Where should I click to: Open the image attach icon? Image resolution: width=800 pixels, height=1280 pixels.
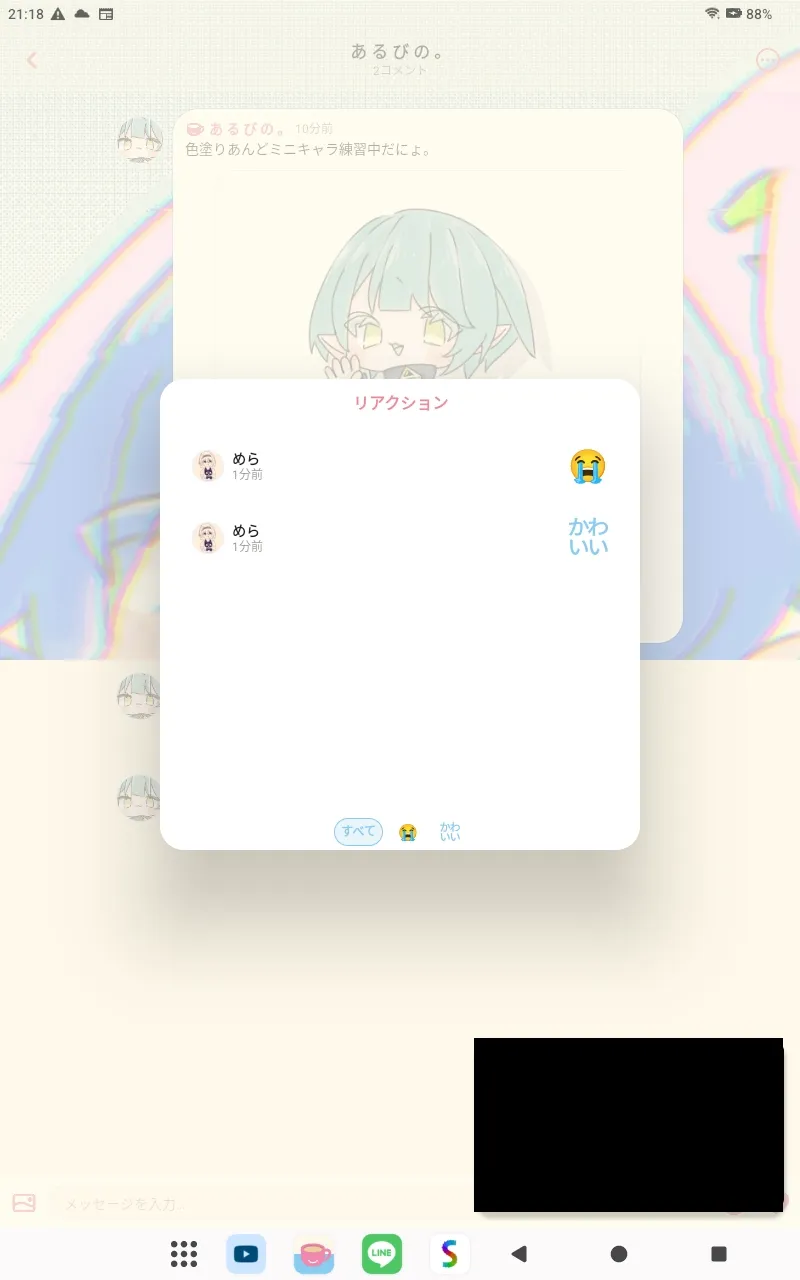pos(24,1203)
